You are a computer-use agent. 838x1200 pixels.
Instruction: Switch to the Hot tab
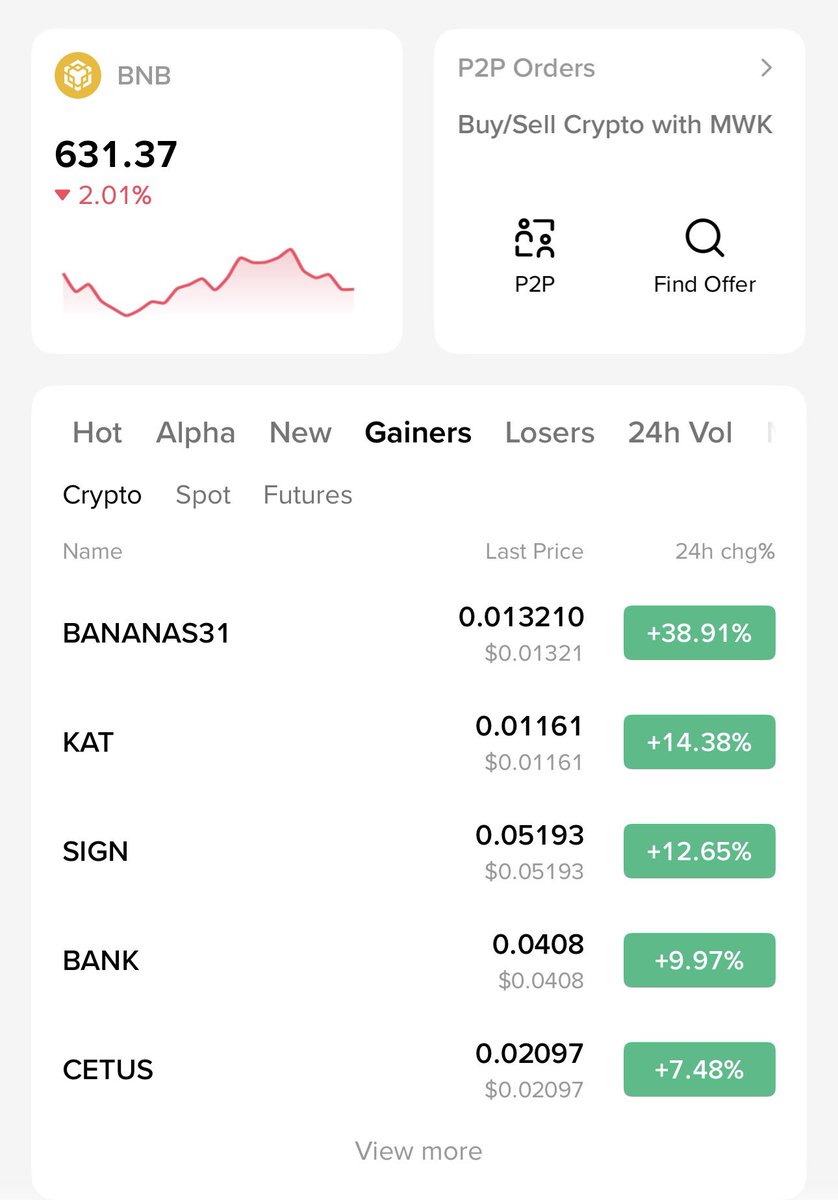point(97,433)
